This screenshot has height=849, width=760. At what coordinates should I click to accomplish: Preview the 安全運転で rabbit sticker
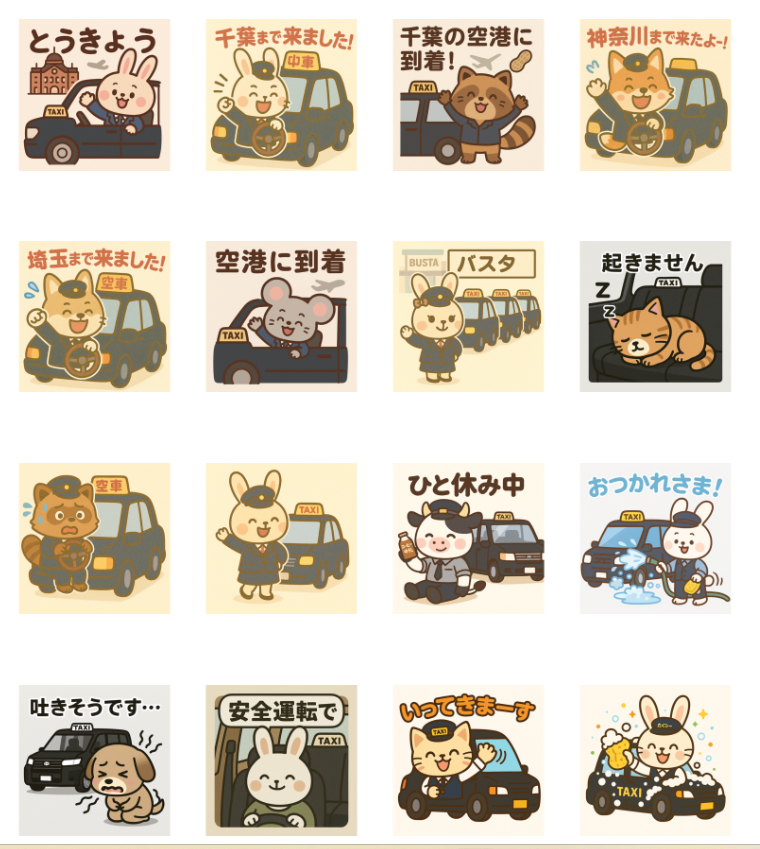tap(281, 760)
